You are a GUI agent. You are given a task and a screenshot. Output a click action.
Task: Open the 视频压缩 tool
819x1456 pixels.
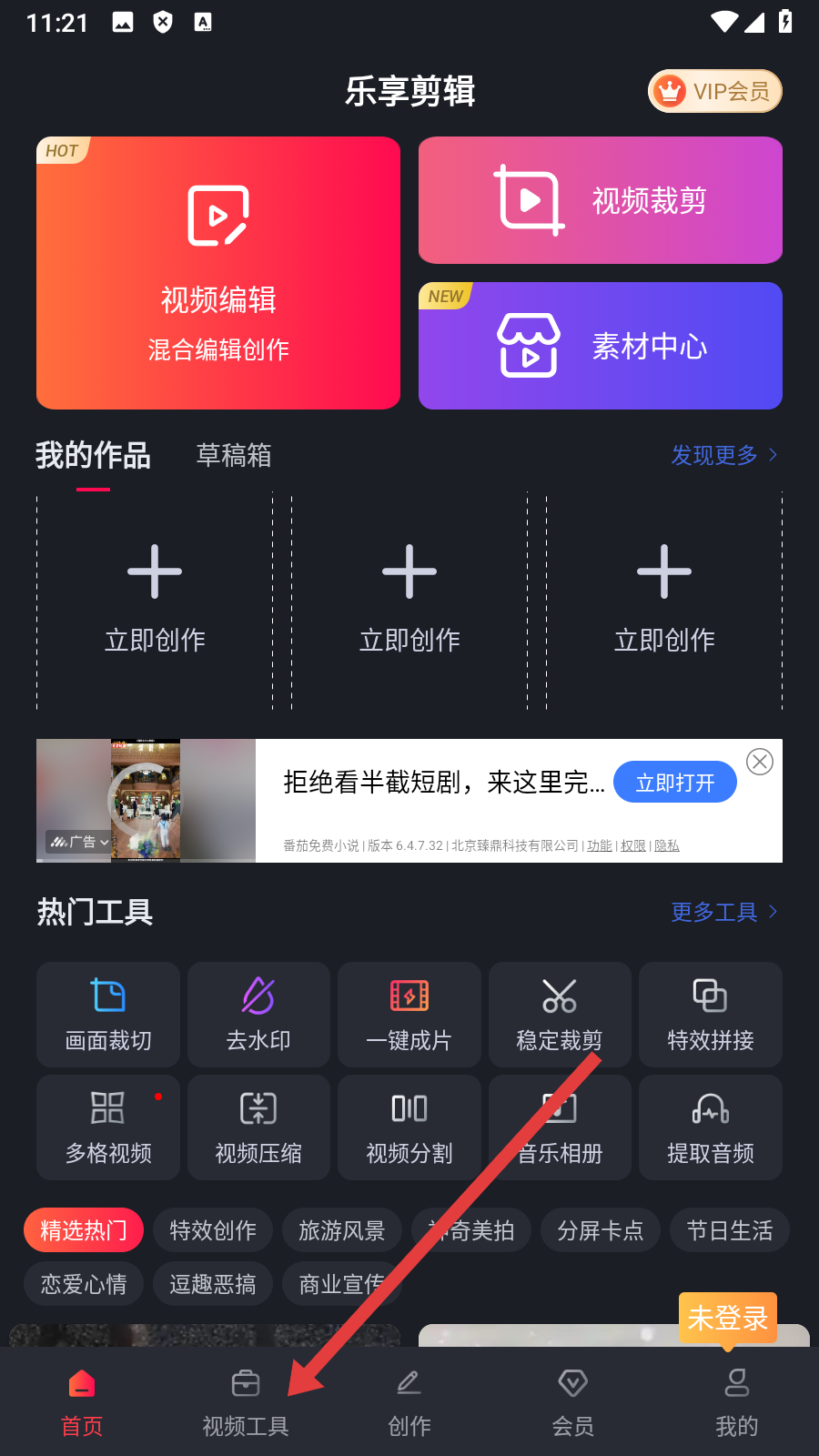(x=258, y=1127)
